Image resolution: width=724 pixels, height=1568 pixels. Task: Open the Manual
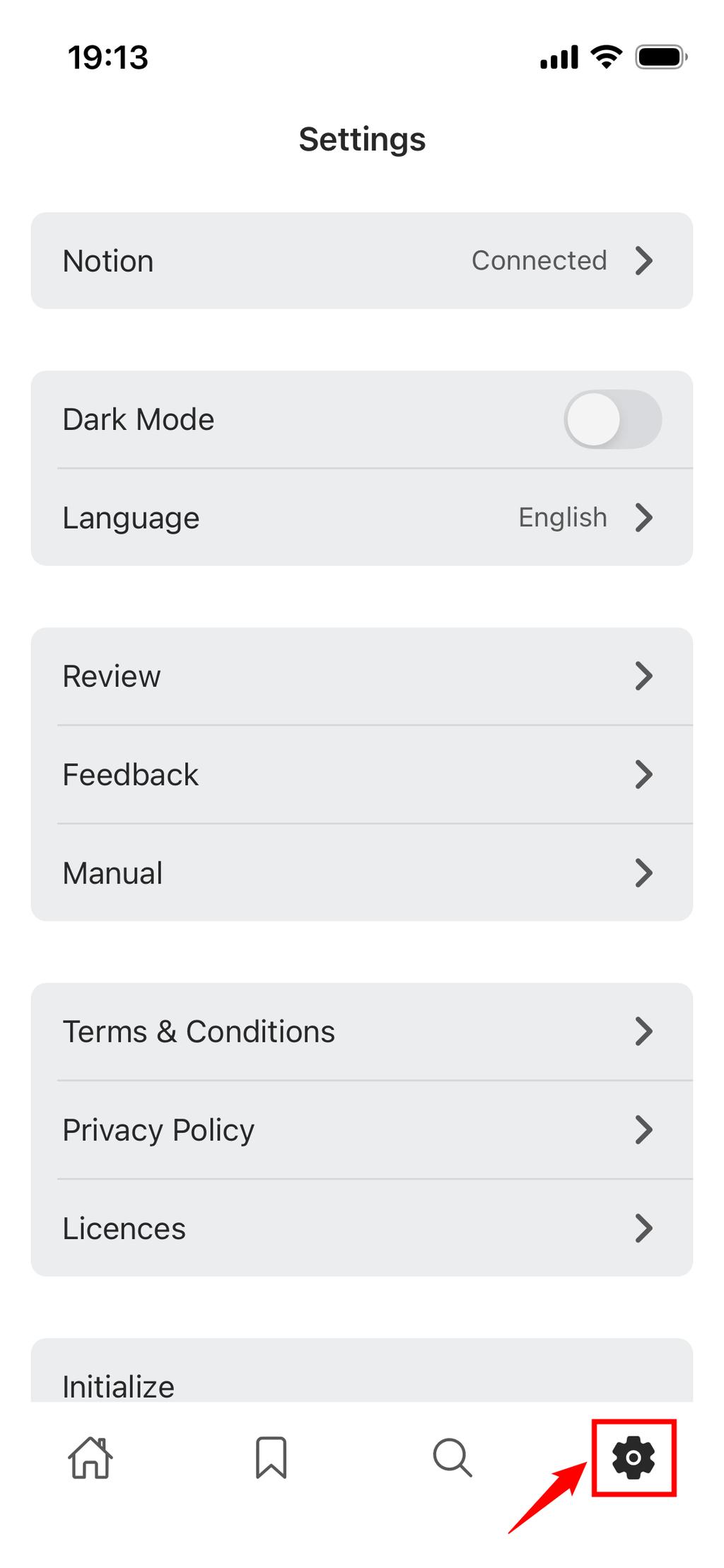point(361,873)
